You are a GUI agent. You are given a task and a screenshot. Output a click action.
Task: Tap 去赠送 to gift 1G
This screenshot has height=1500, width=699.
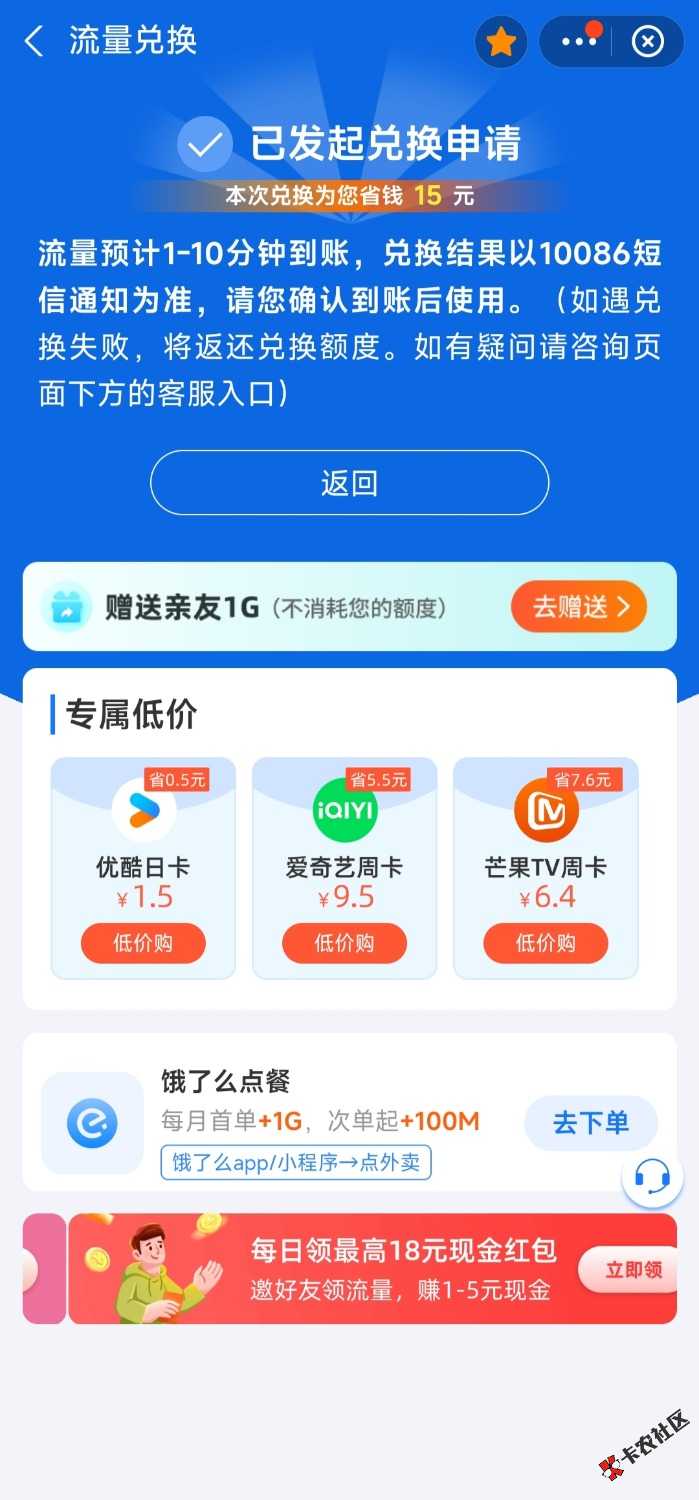click(579, 607)
